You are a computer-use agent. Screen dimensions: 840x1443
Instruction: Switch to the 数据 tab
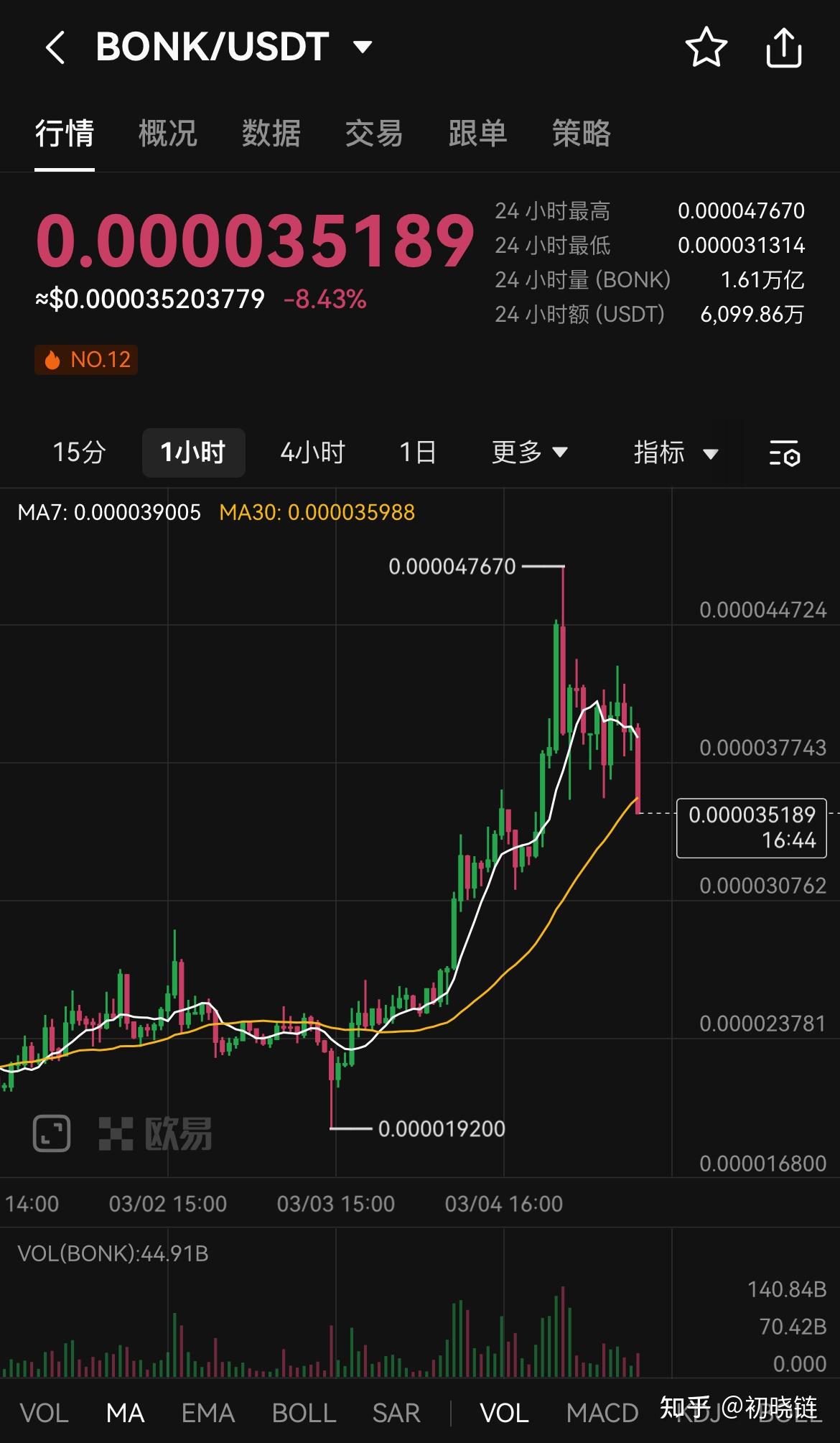click(x=271, y=134)
